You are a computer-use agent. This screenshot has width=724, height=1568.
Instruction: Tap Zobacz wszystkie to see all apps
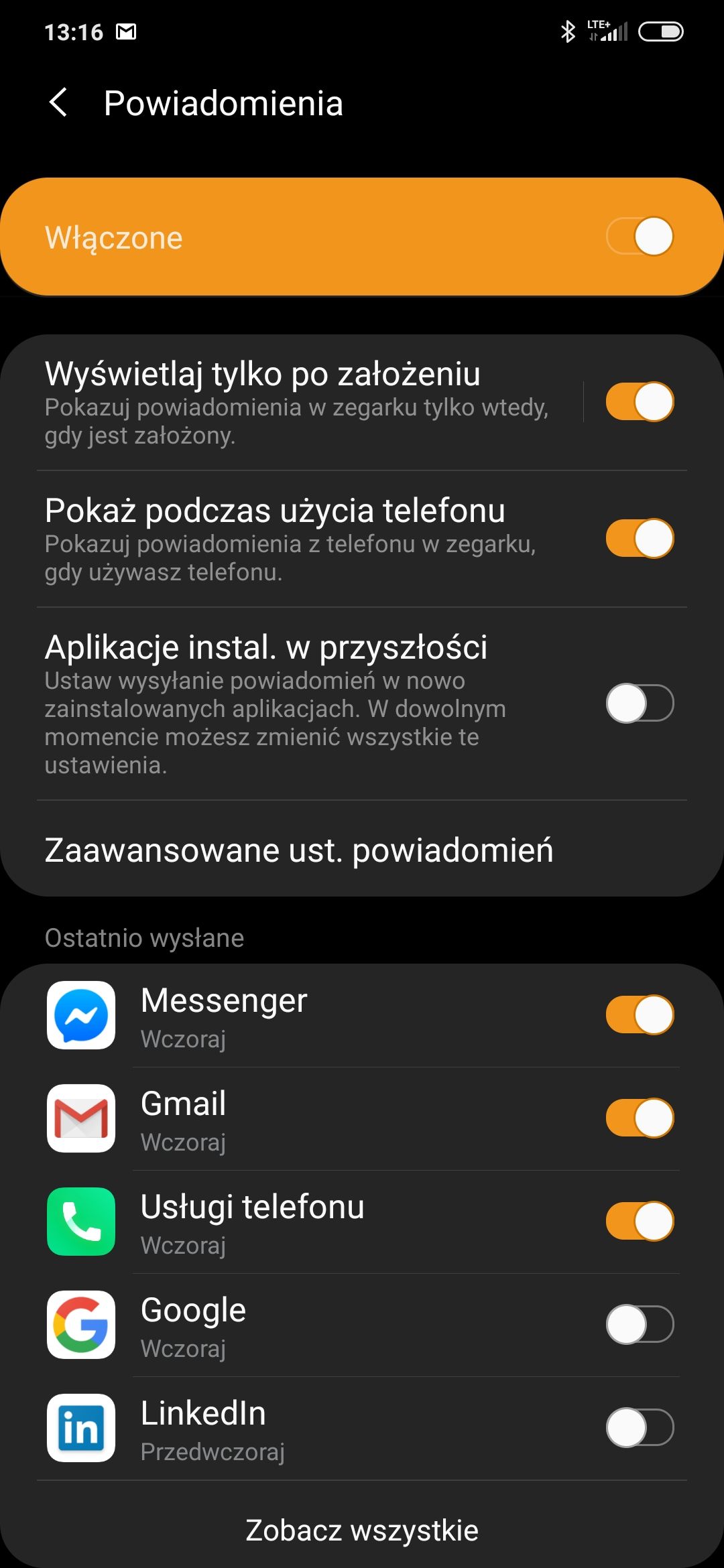point(362,1531)
